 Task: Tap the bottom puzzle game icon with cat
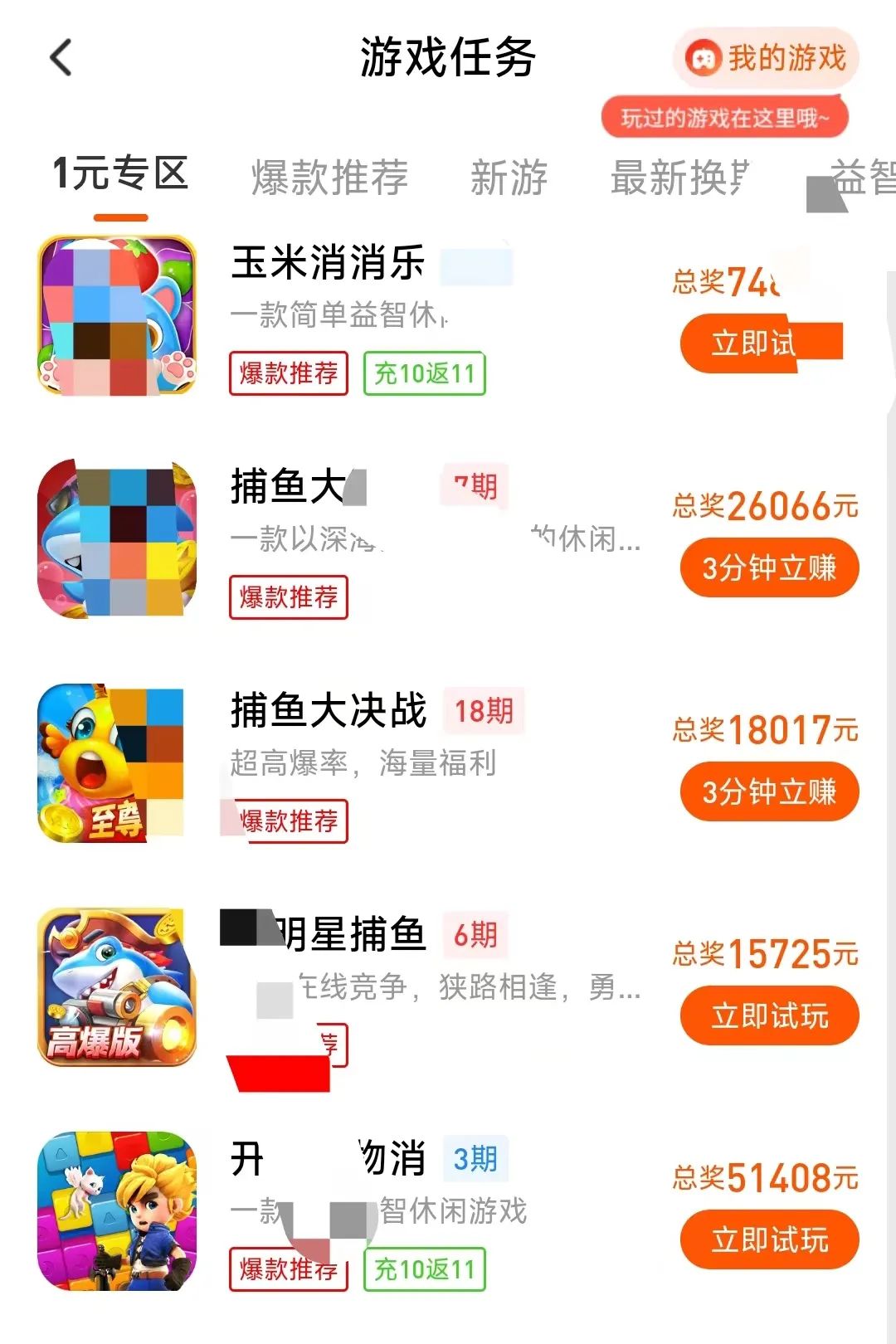(114, 1211)
